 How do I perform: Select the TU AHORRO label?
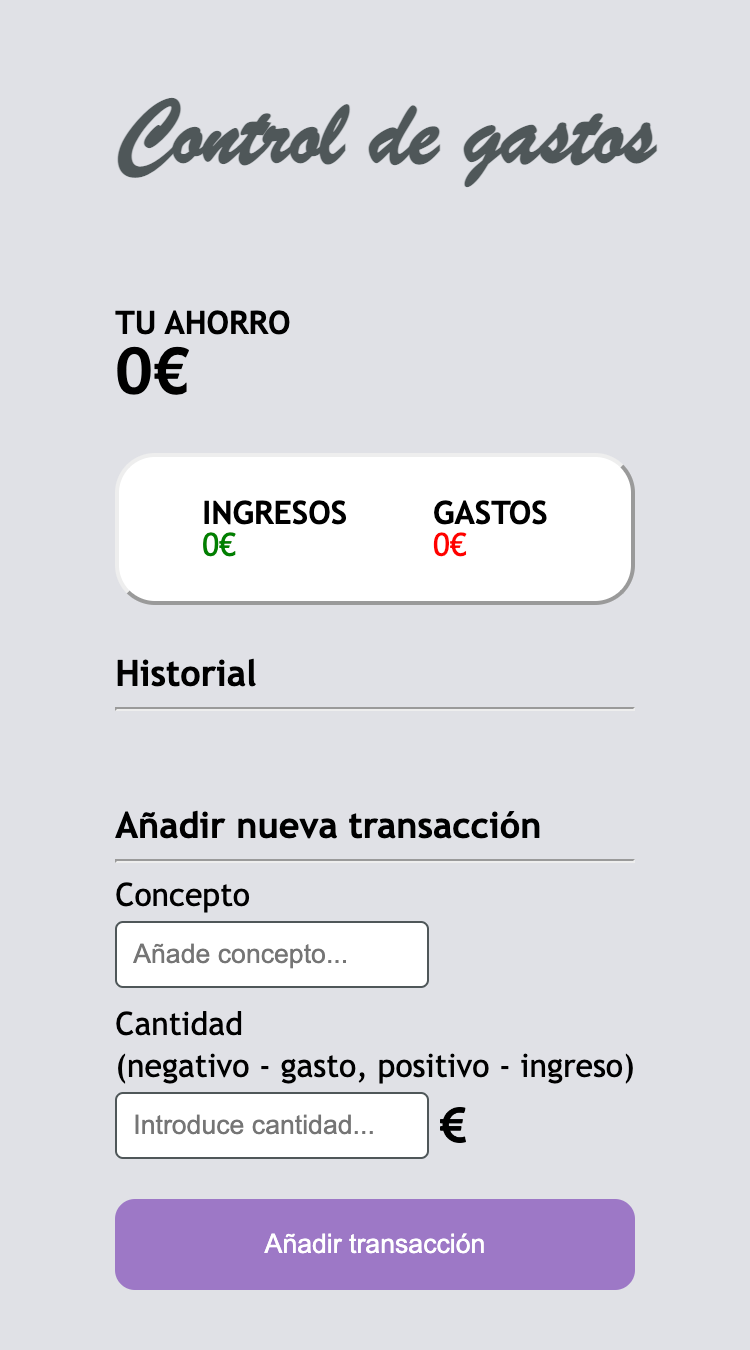tap(203, 322)
